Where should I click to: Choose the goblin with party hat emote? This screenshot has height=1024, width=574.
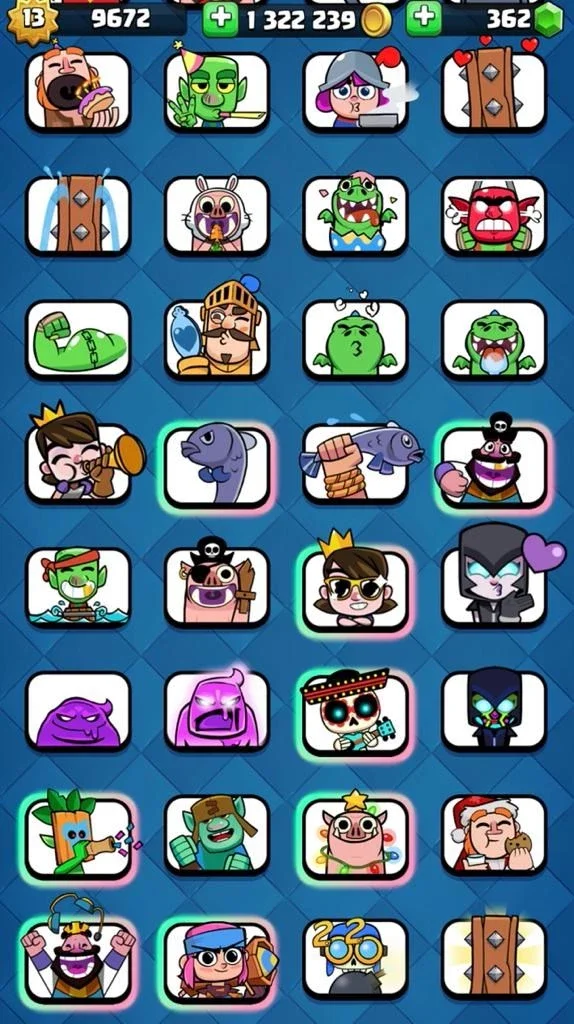217,91
